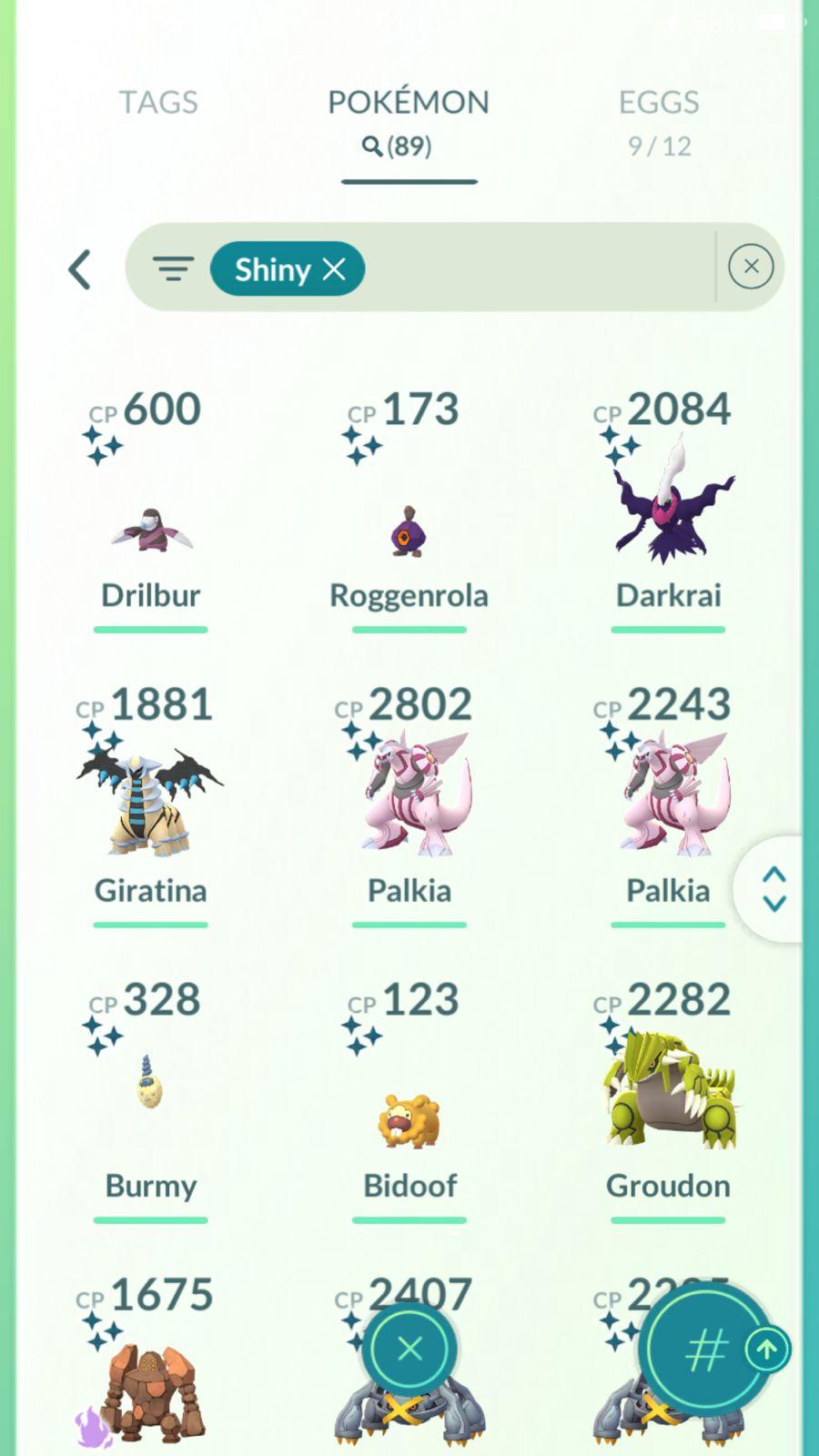Close the Pokémon storage screen
This screenshot has height=1456, width=819.
(409, 1349)
